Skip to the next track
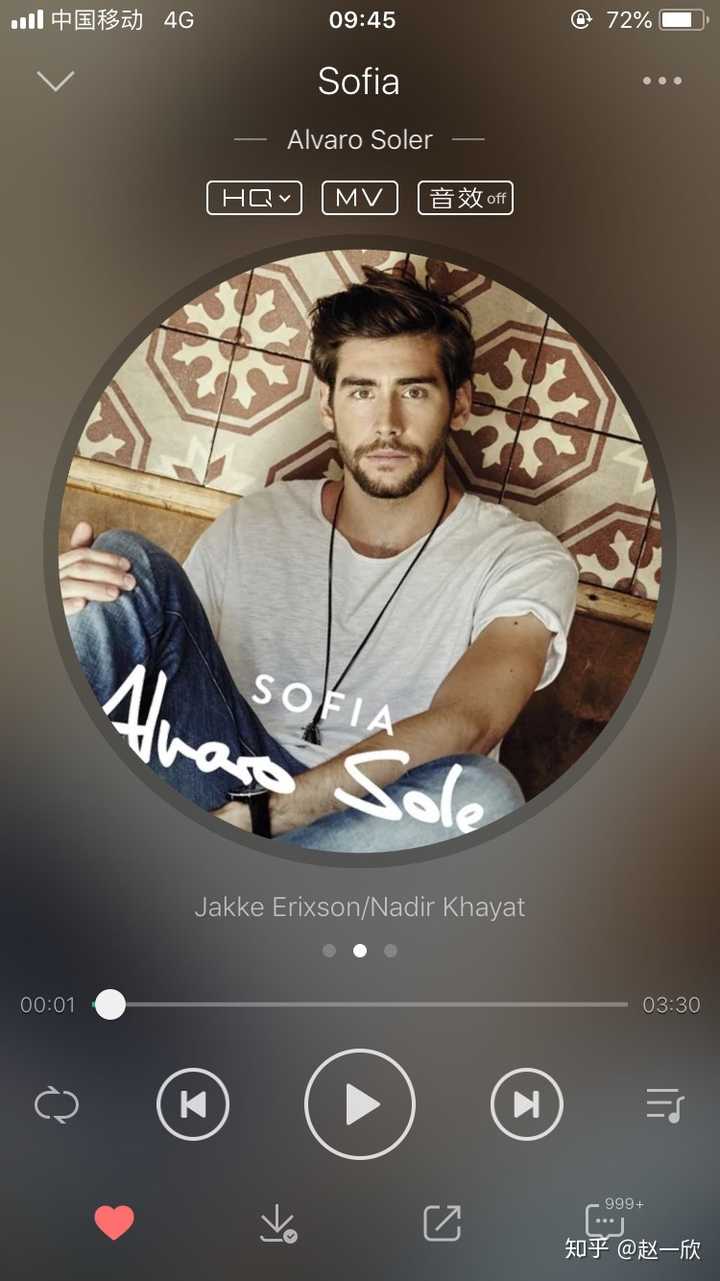The width and height of the screenshot is (720, 1281). [526, 1105]
